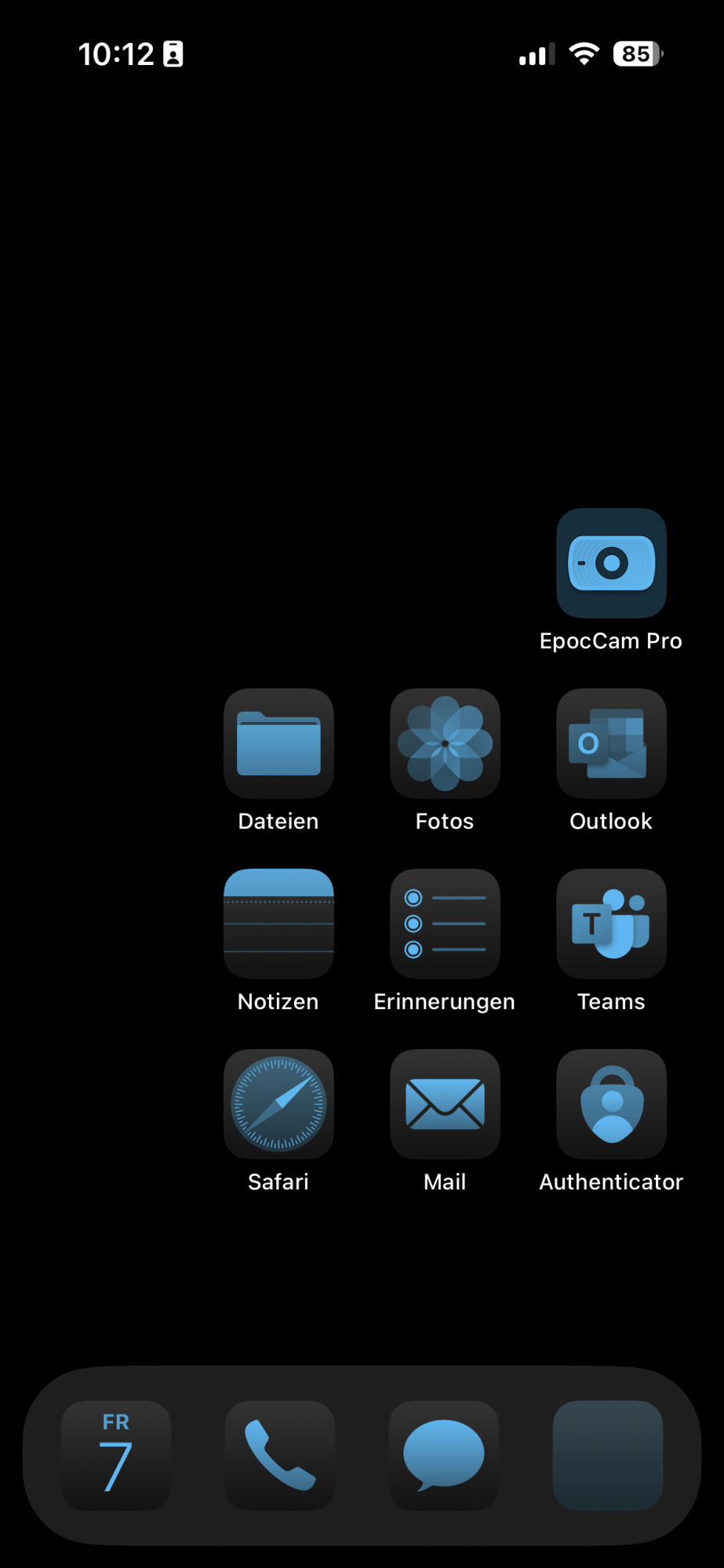Launch the Safari browser

278,1104
